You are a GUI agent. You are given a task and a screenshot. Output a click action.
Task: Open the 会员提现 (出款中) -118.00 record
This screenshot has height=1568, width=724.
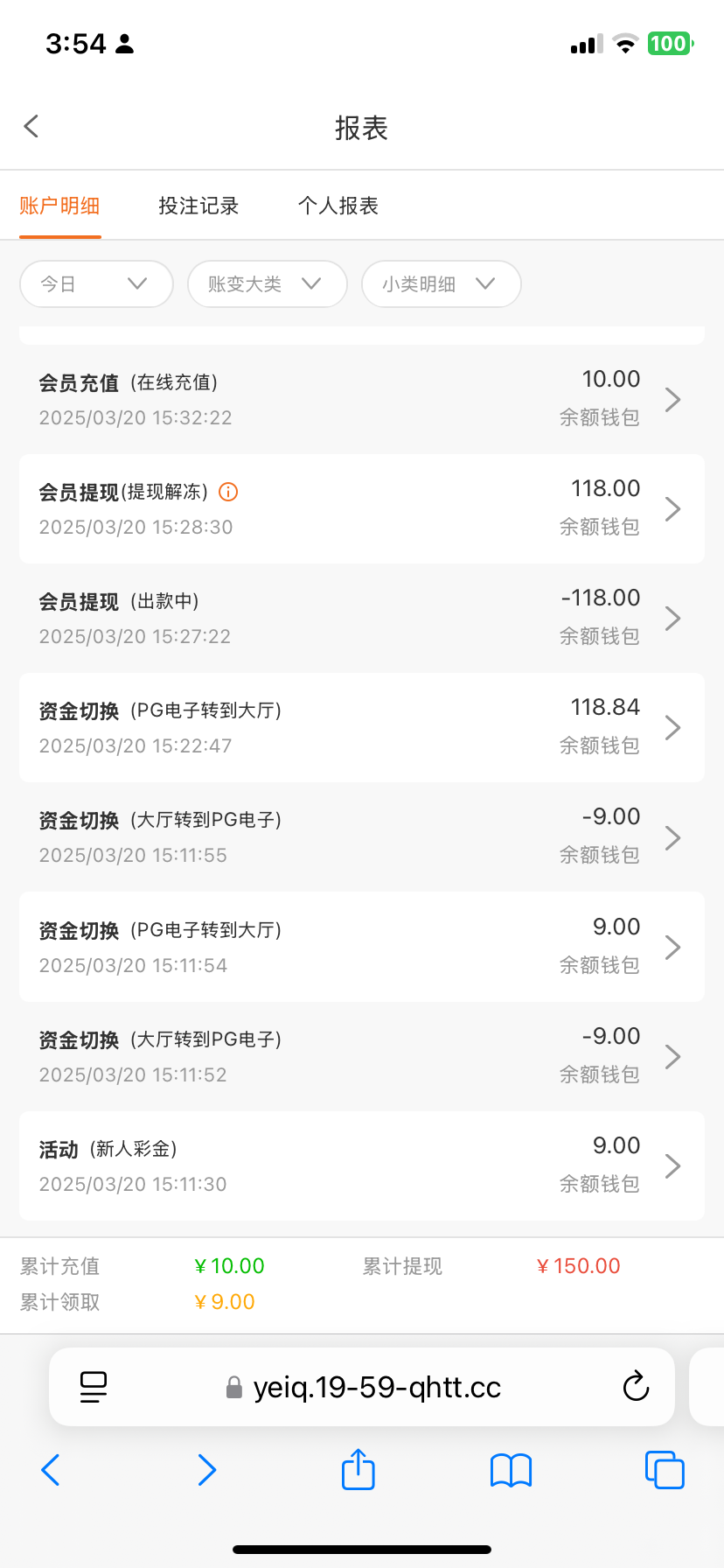pos(361,618)
